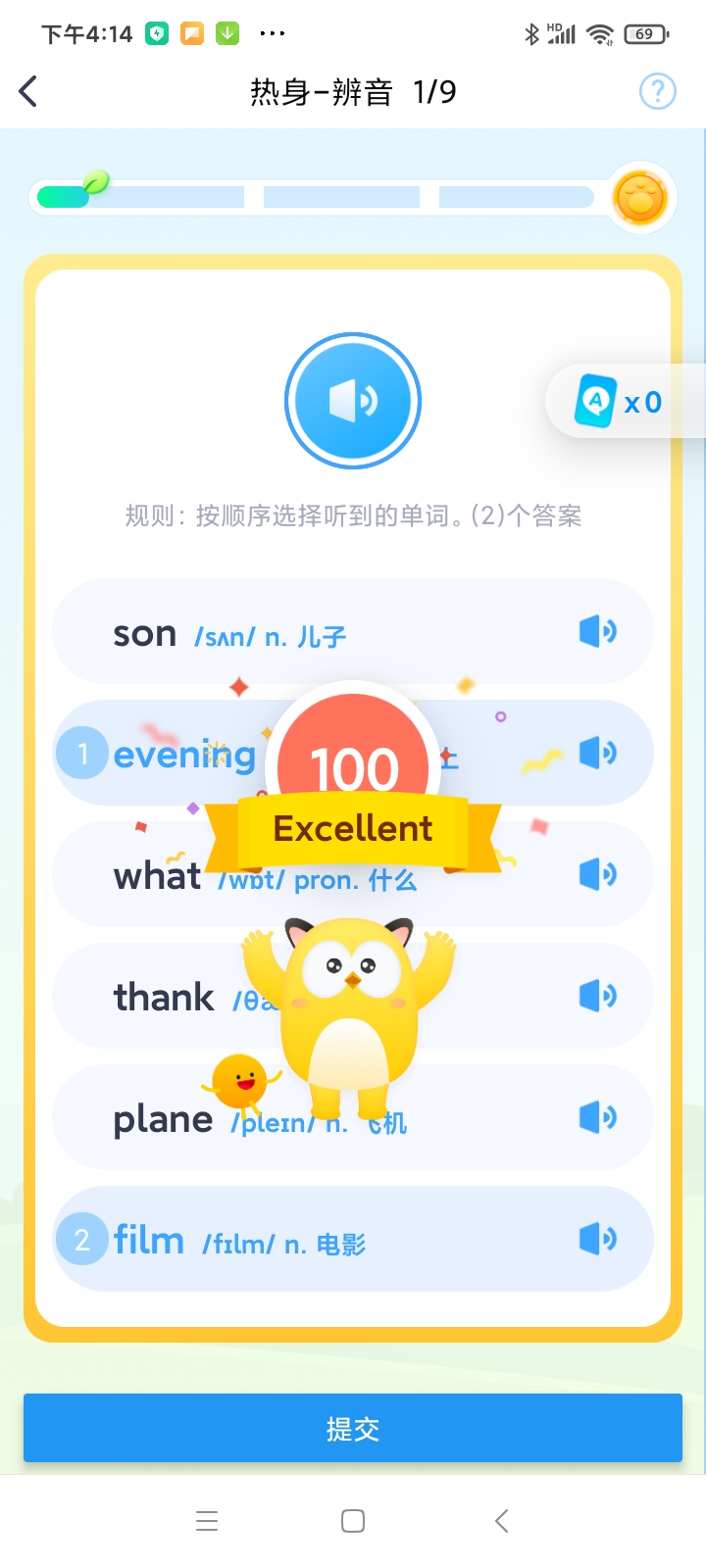Image resolution: width=706 pixels, height=1568 pixels.
Task: Play pronunciation of the word son
Action: pos(596,631)
